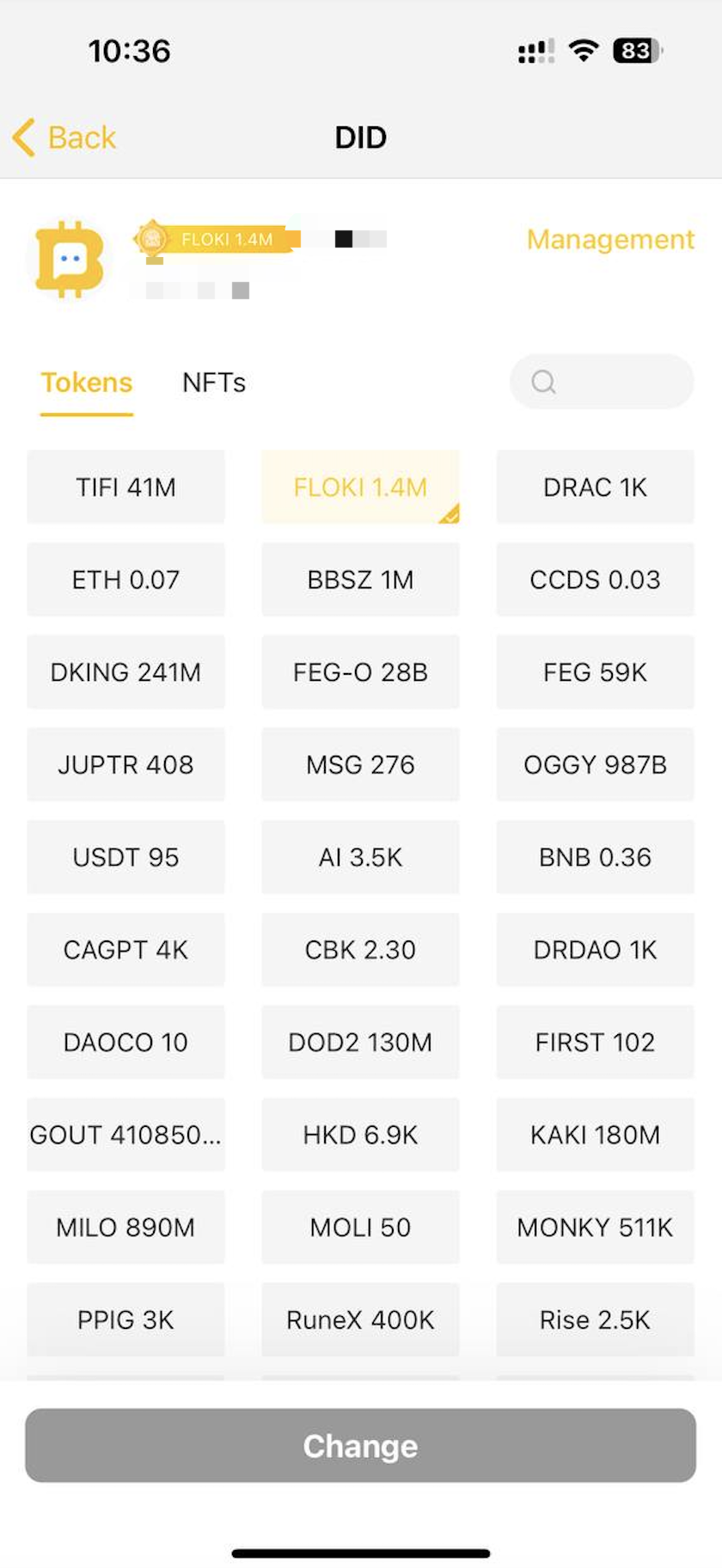Select the Tokens tab

87,383
